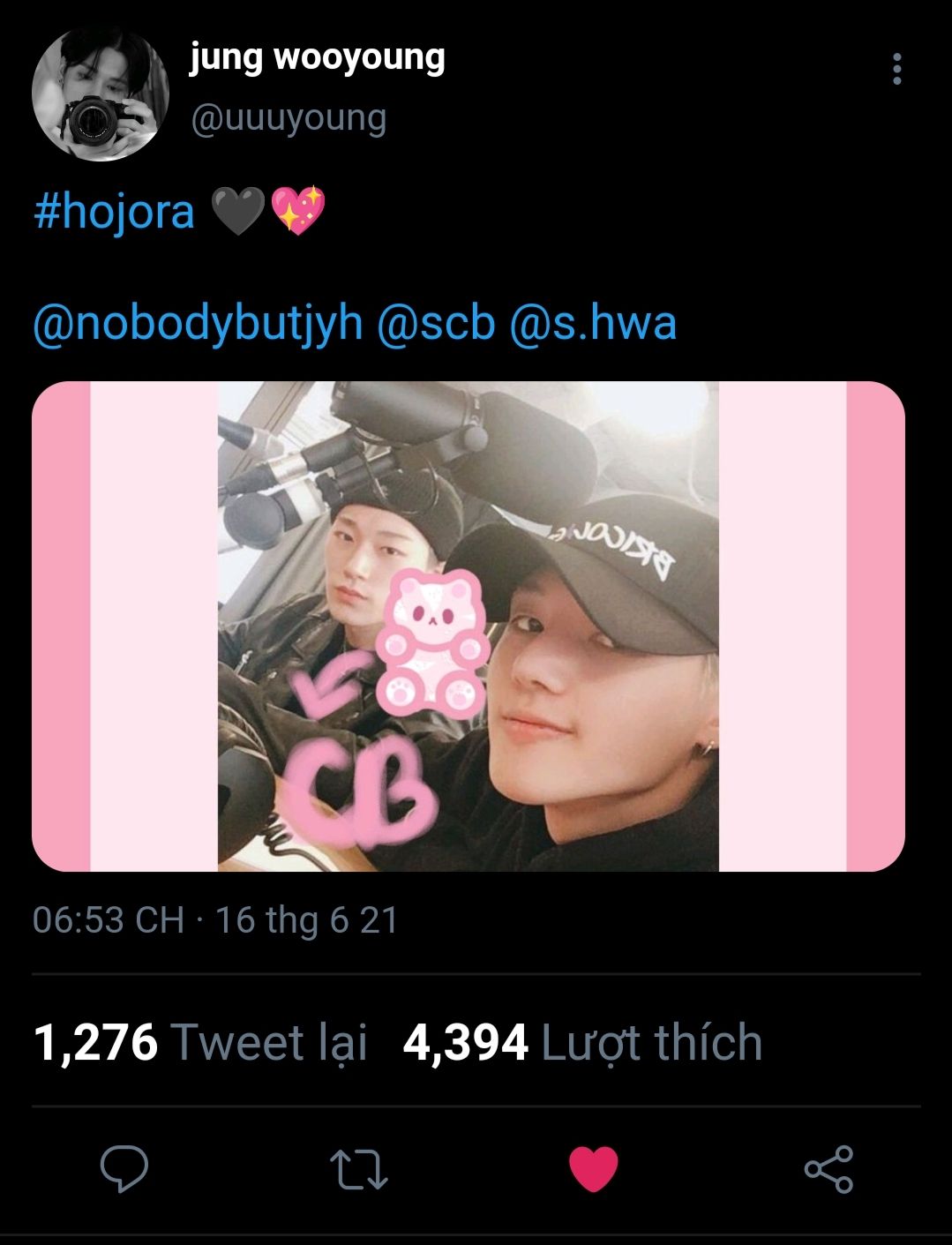Open jung wooyoung's profile picture
This screenshot has width=952, height=1245.
(100, 94)
